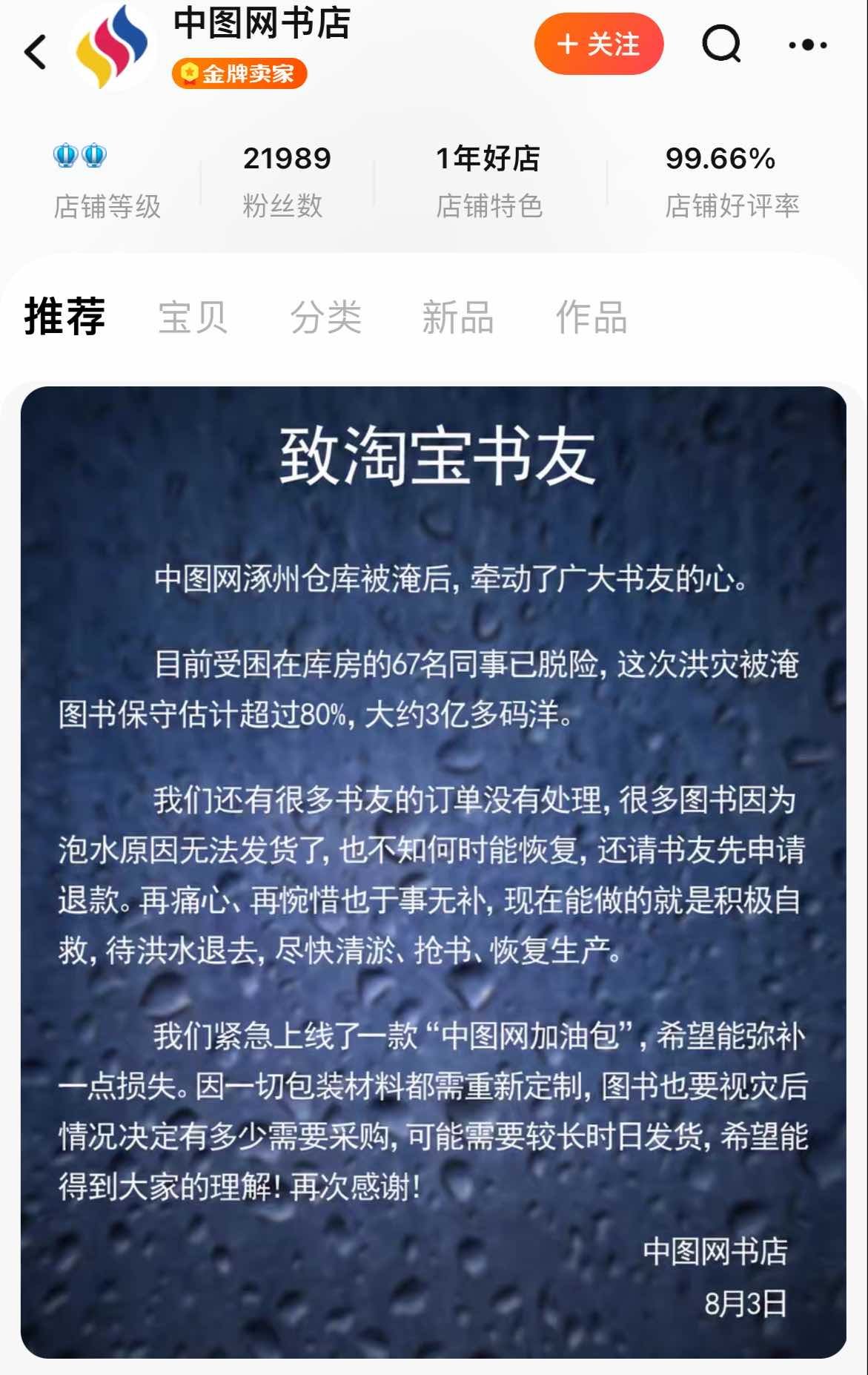This screenshot has height=1375, width=868.
Task: Open the 中图网书店 store logo
Action: [x=113, y=46]
